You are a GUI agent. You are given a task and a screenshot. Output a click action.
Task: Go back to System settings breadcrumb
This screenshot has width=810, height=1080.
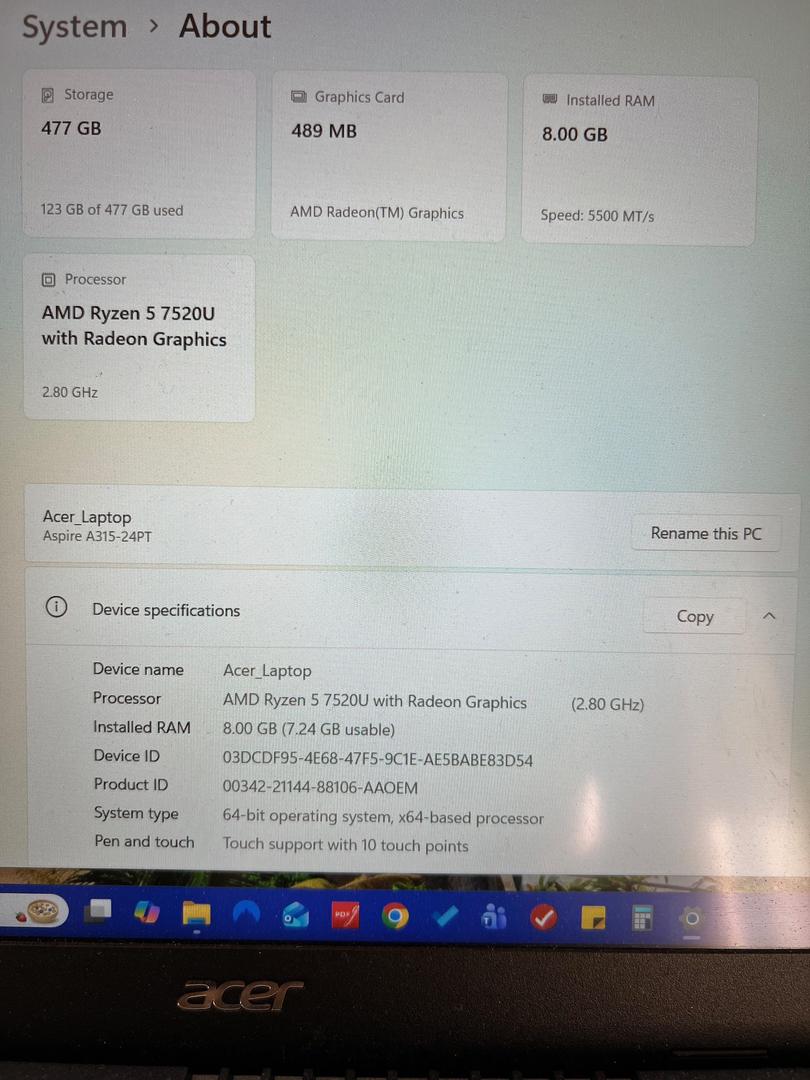pos(74,27)
